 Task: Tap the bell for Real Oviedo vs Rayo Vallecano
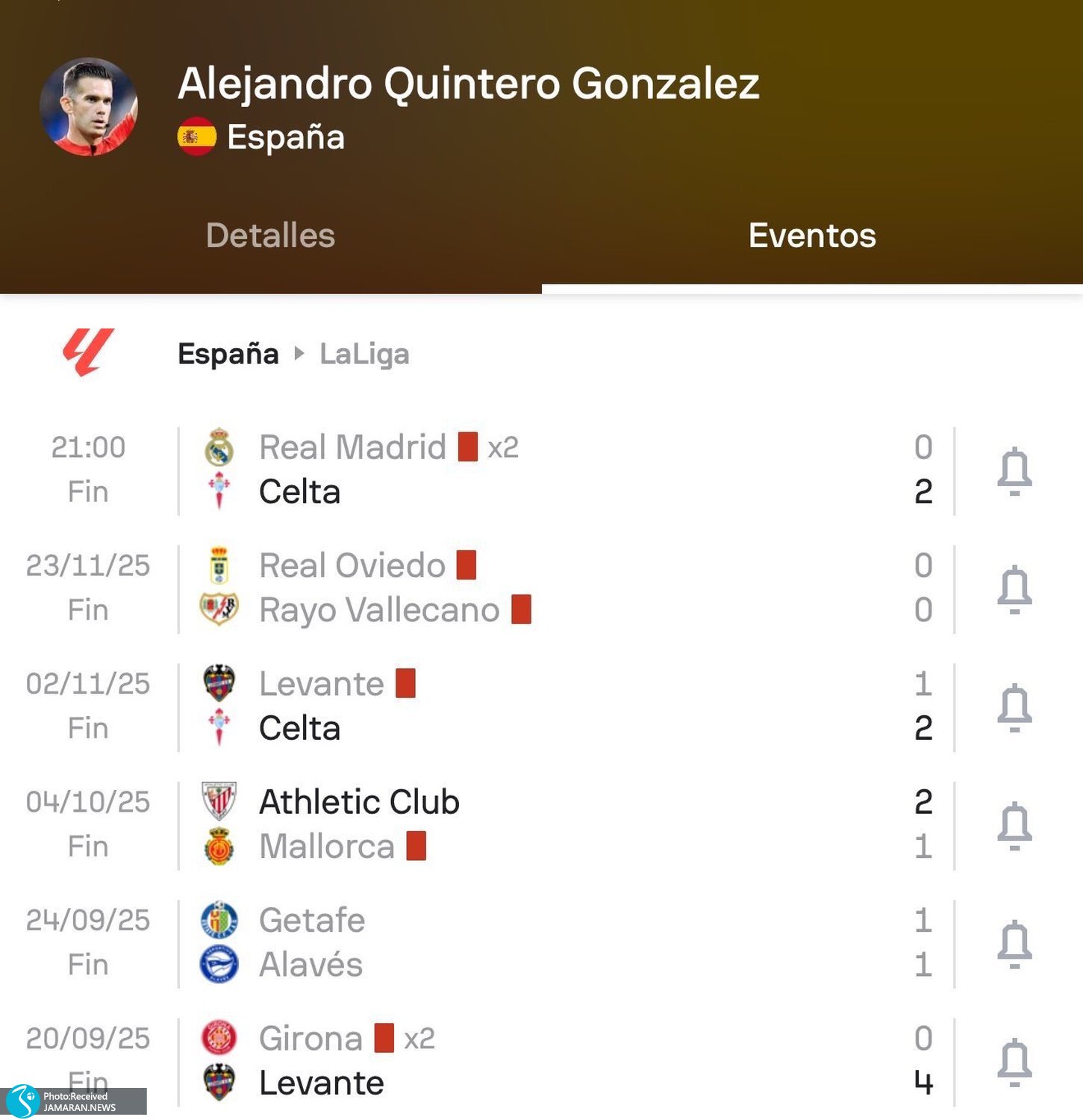(x=1014, y=590)
